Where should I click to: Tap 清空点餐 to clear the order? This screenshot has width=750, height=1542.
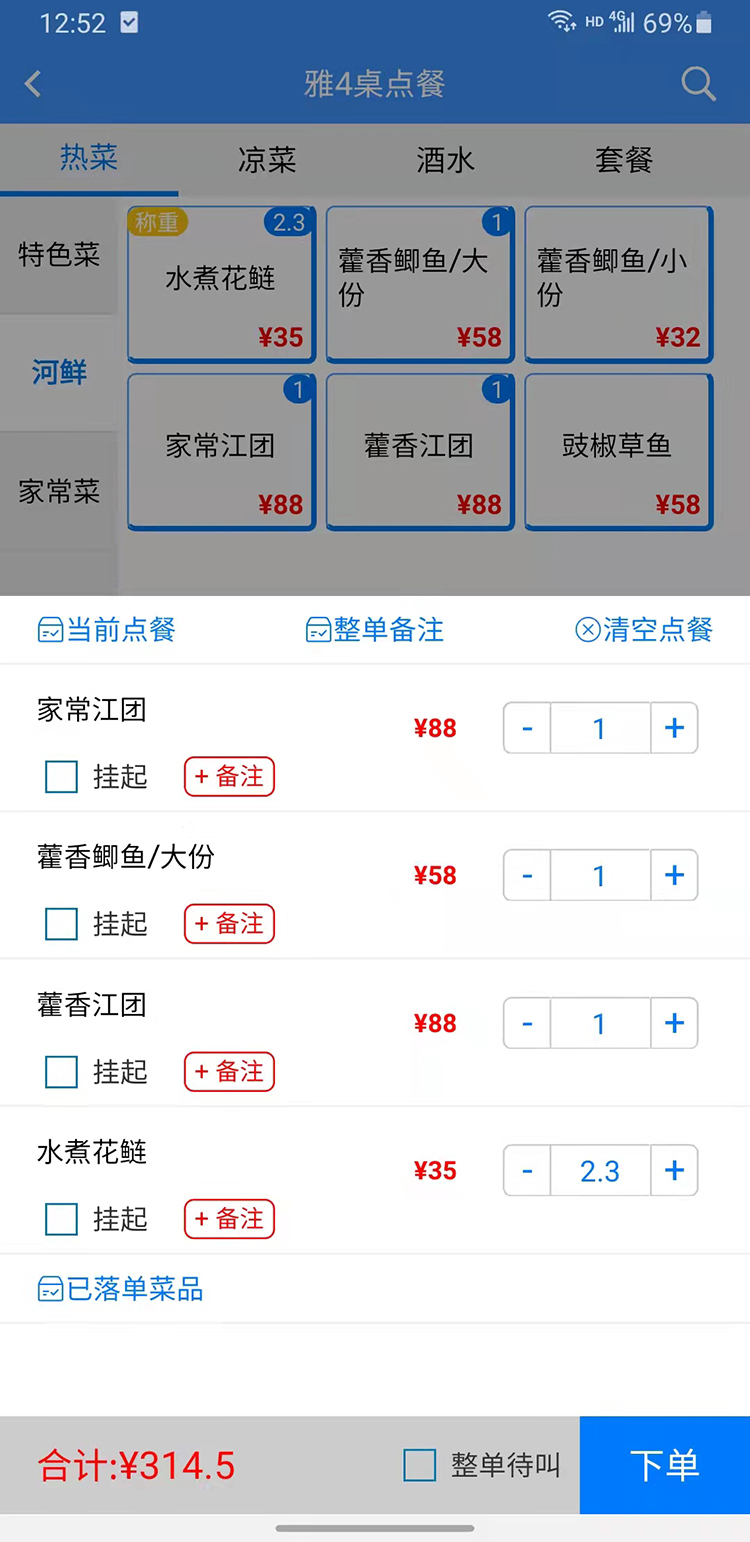coord(644,630)
